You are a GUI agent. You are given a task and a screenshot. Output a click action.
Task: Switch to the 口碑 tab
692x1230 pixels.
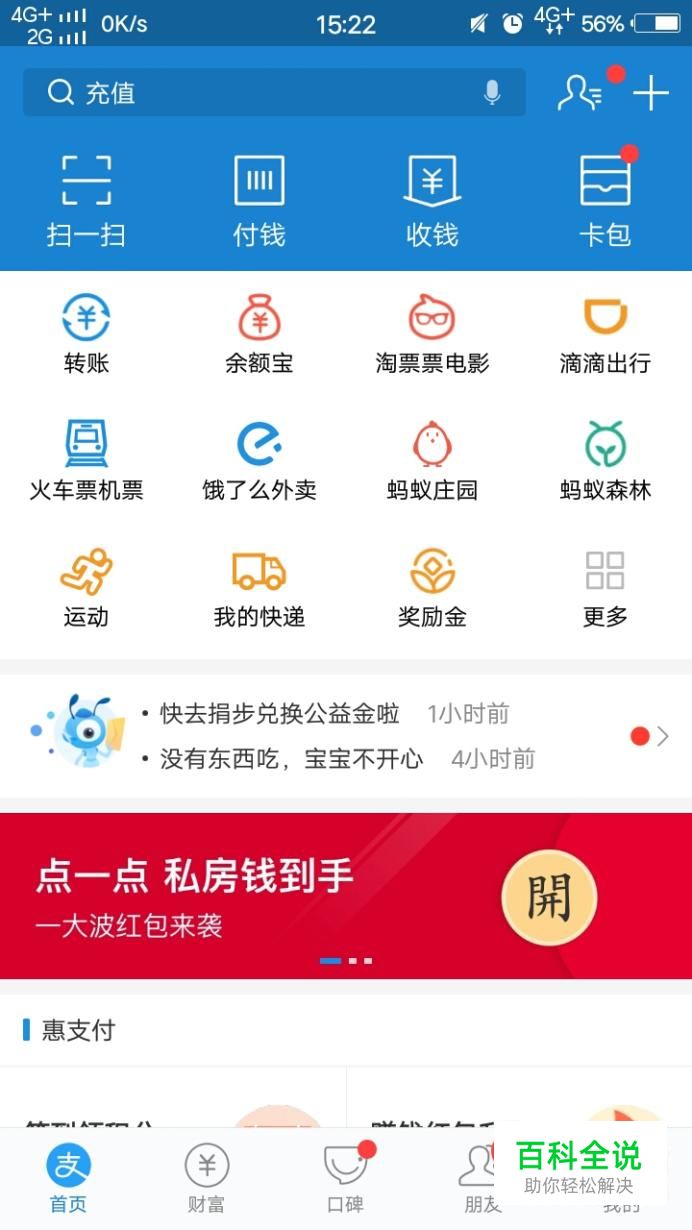(346, 1178)
